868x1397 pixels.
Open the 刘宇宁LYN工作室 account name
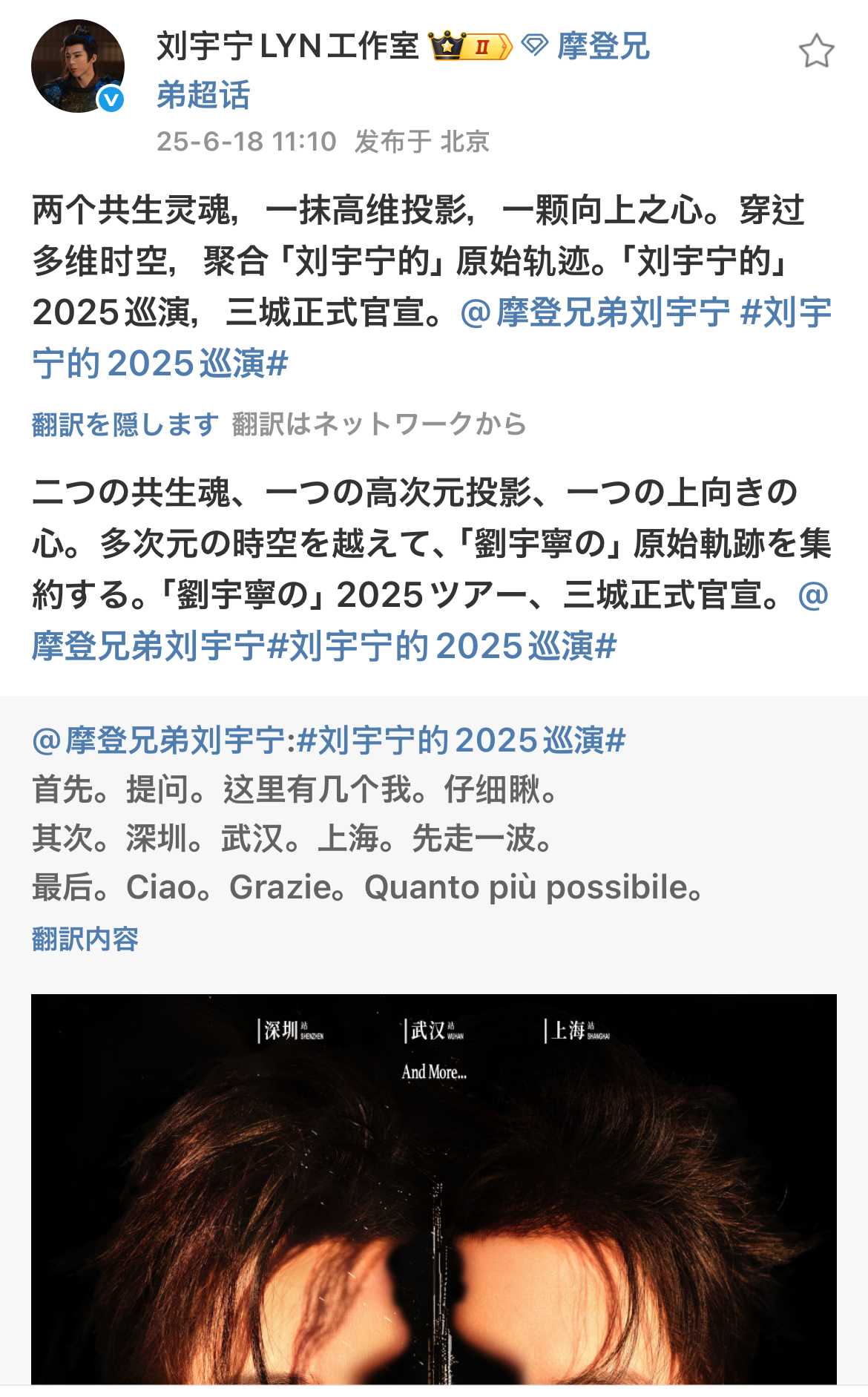pyautogui.click(x=288, y=47)
